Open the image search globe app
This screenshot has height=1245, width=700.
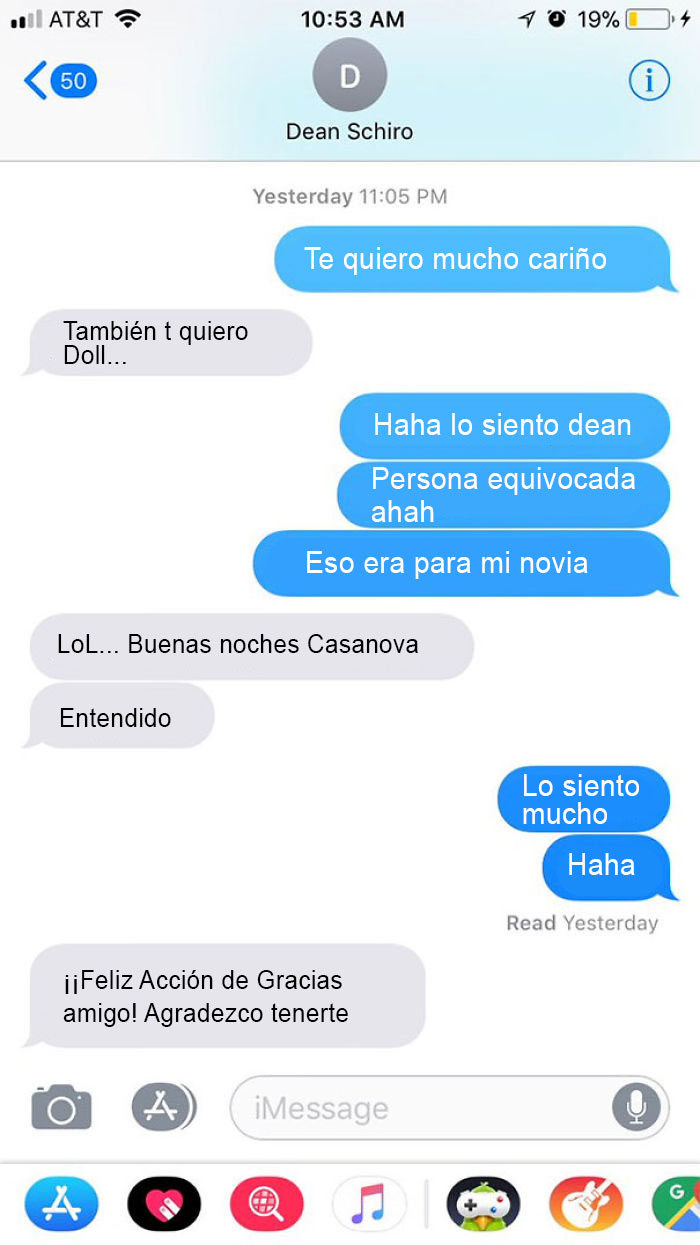(267, 1204)
